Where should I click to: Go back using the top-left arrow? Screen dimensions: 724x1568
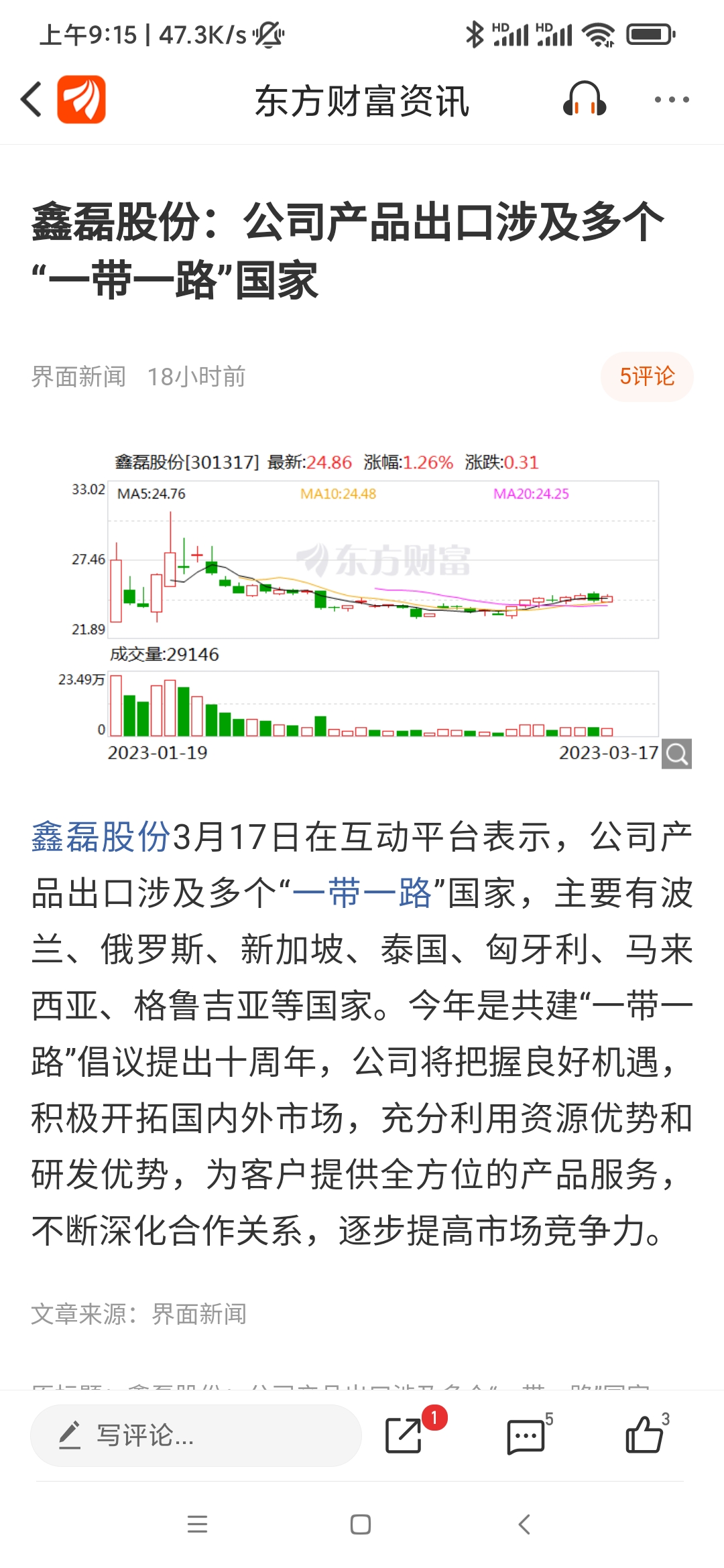click(32, 100)
